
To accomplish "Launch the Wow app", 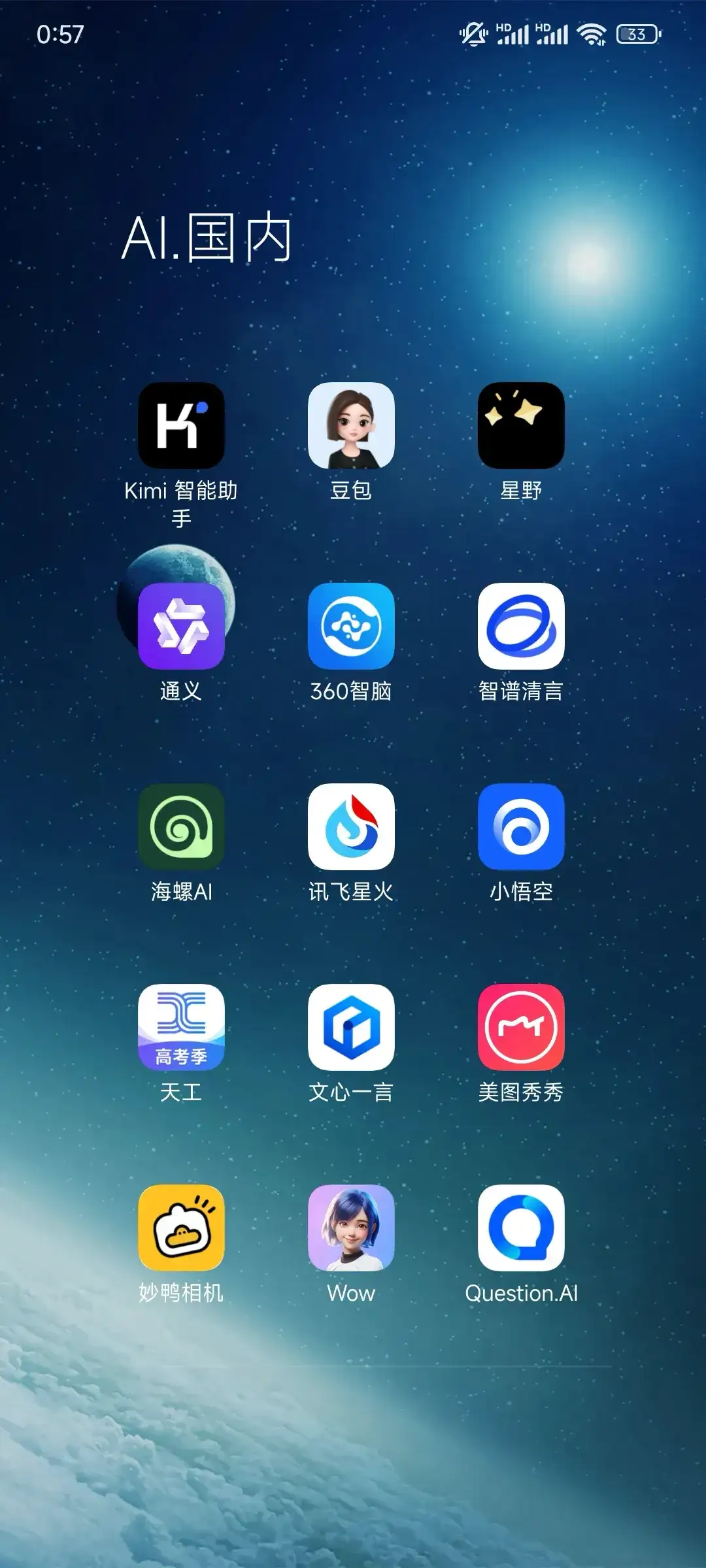I will [351, 1228].
